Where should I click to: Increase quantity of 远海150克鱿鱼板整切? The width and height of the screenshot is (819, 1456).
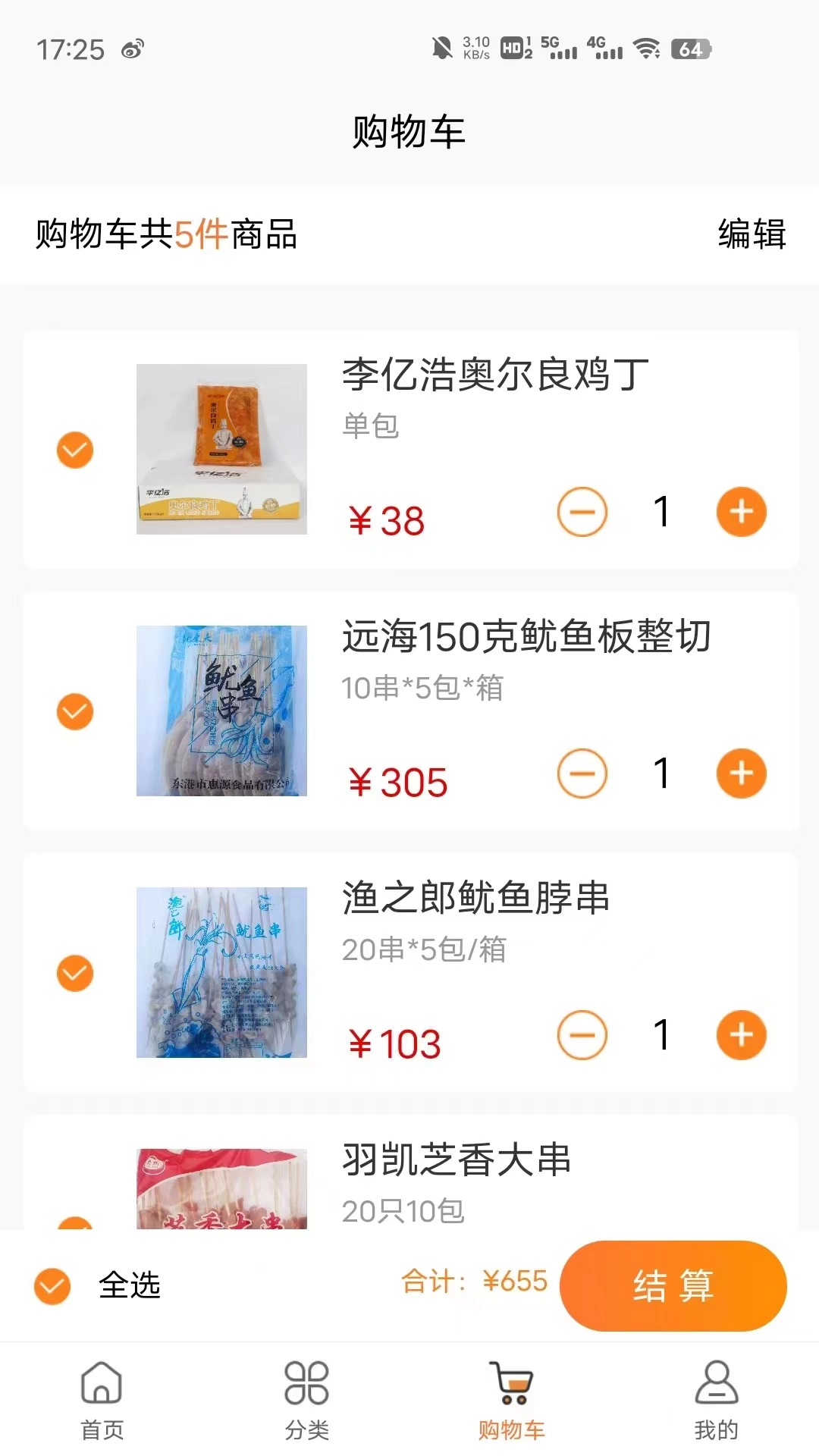741,773
